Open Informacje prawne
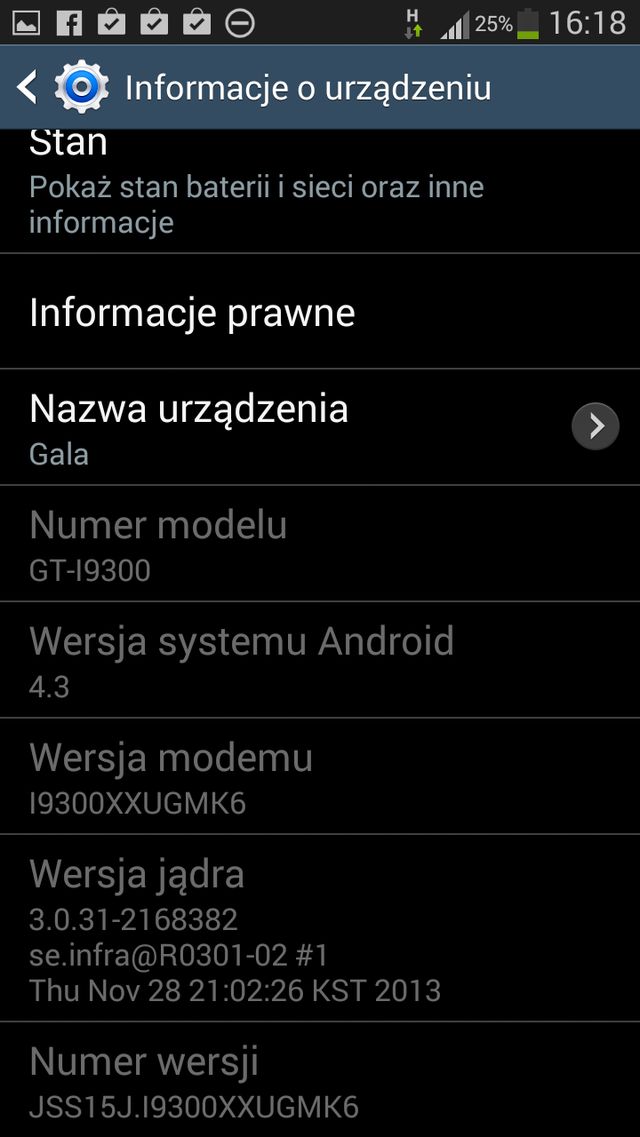Screen dimensions: 640x1137 coord(320,311)
